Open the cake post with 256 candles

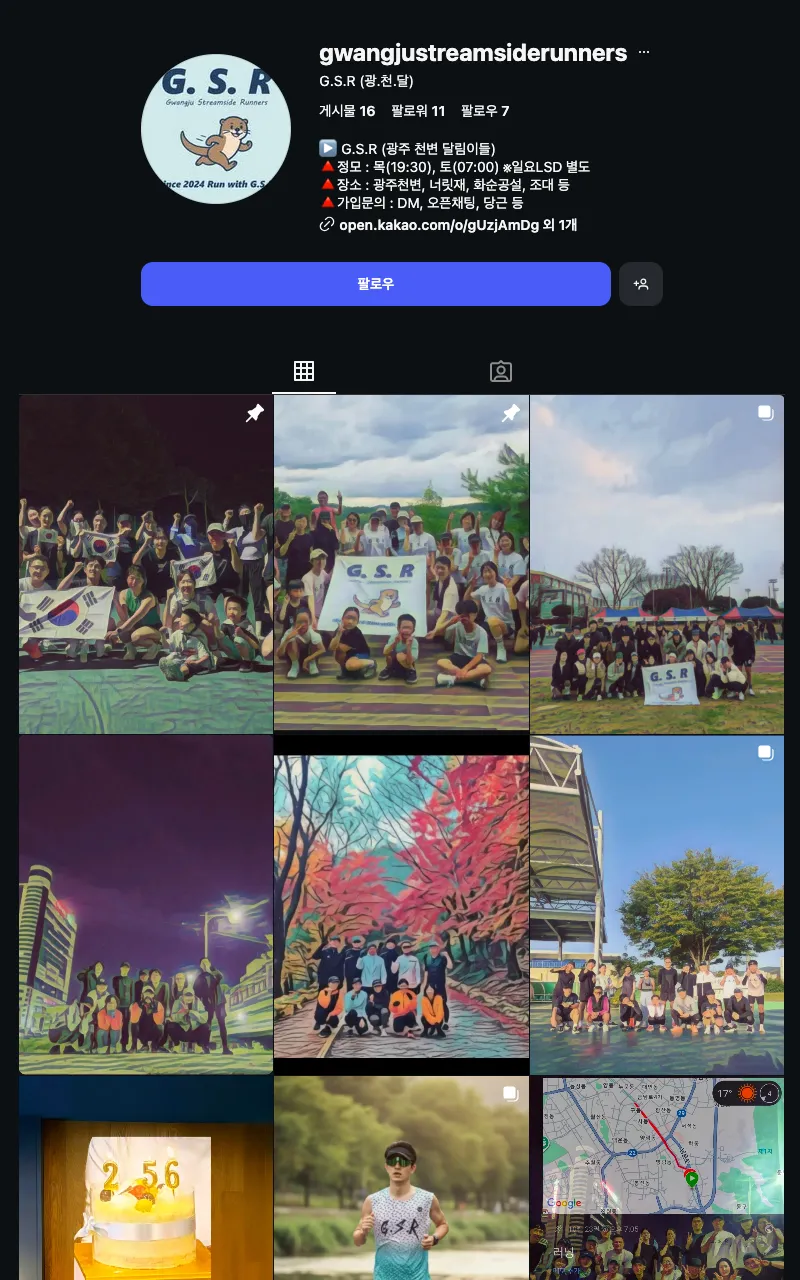click(146, 1180)
